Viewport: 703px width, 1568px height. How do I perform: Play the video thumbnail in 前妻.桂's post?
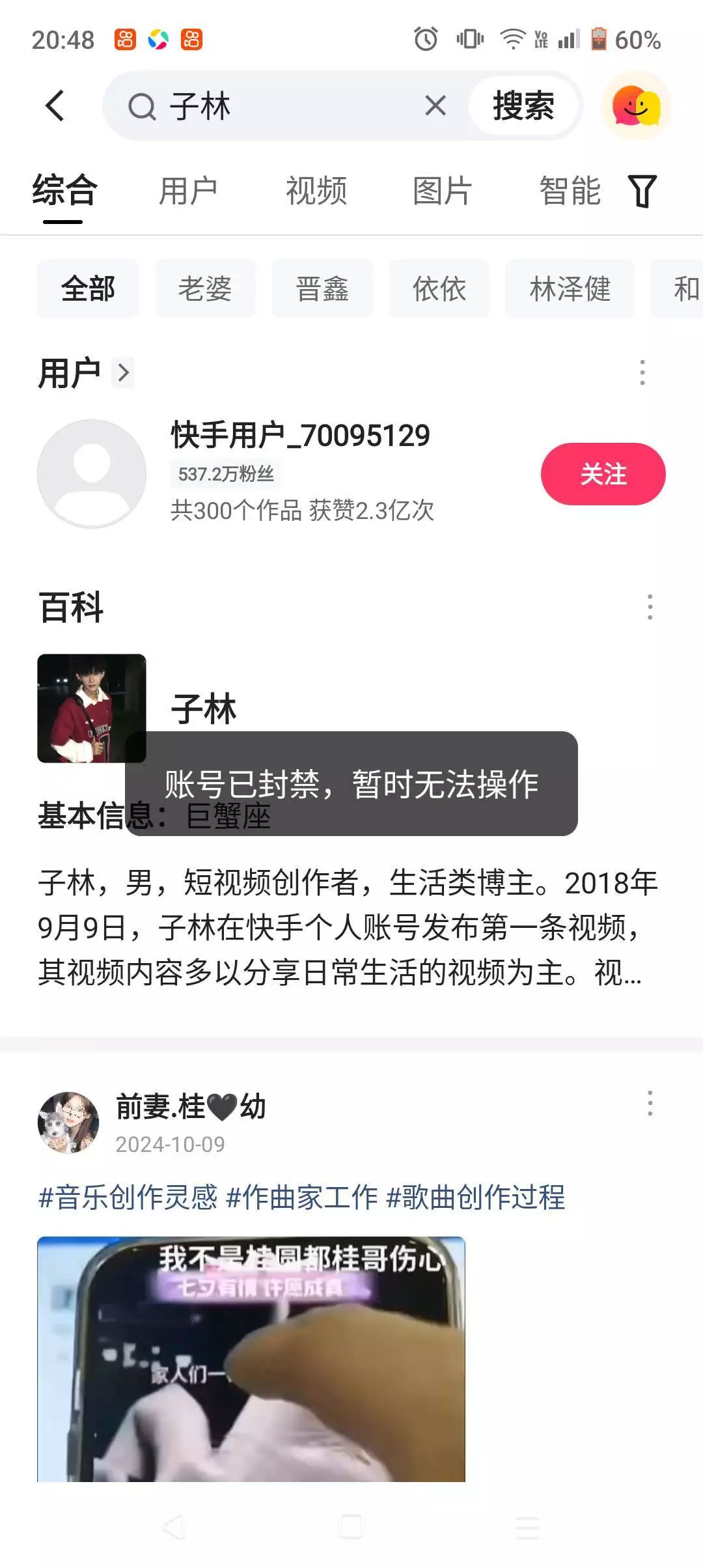[251, 1358]
